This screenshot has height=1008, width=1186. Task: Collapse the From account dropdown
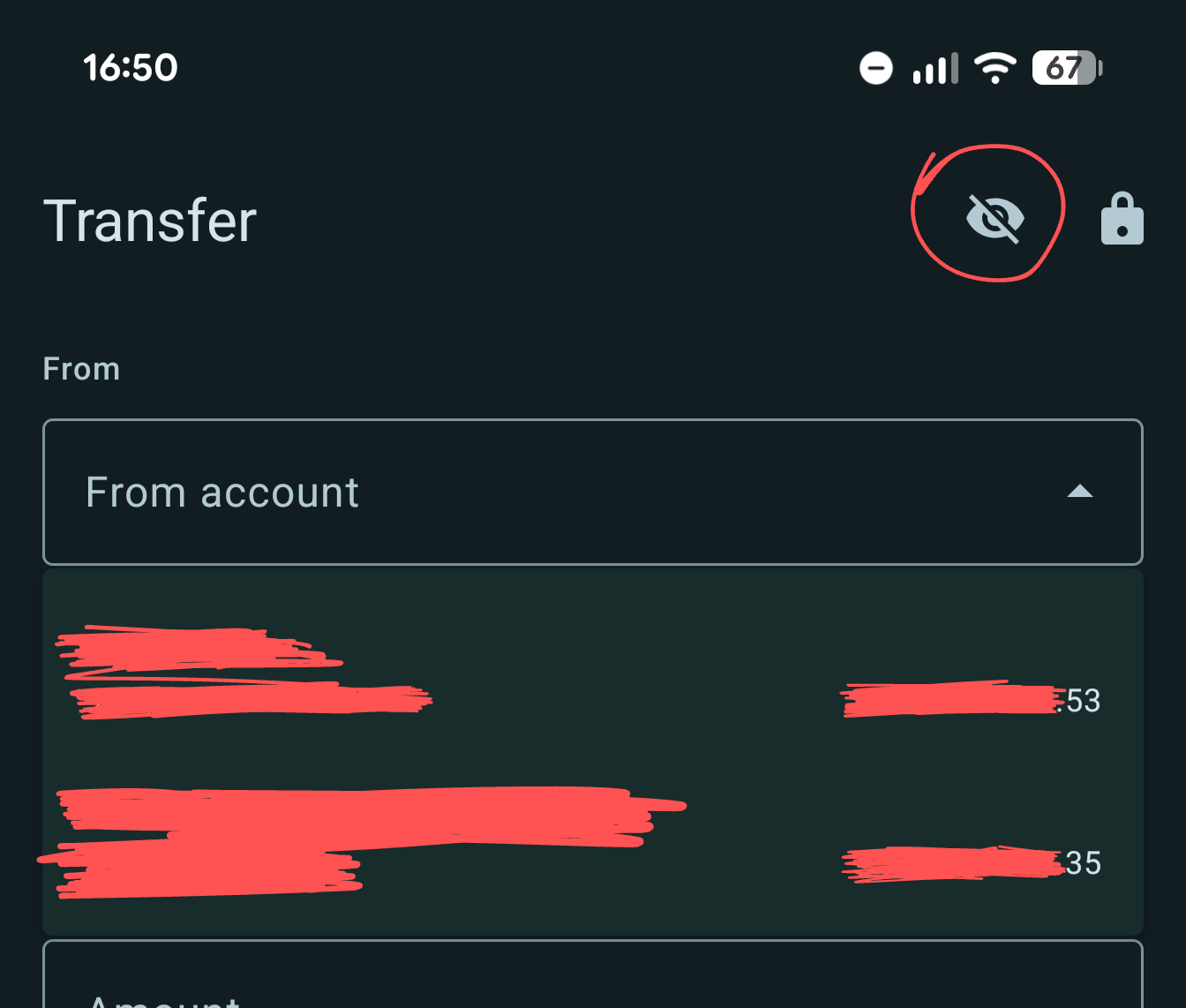point(592,492)
